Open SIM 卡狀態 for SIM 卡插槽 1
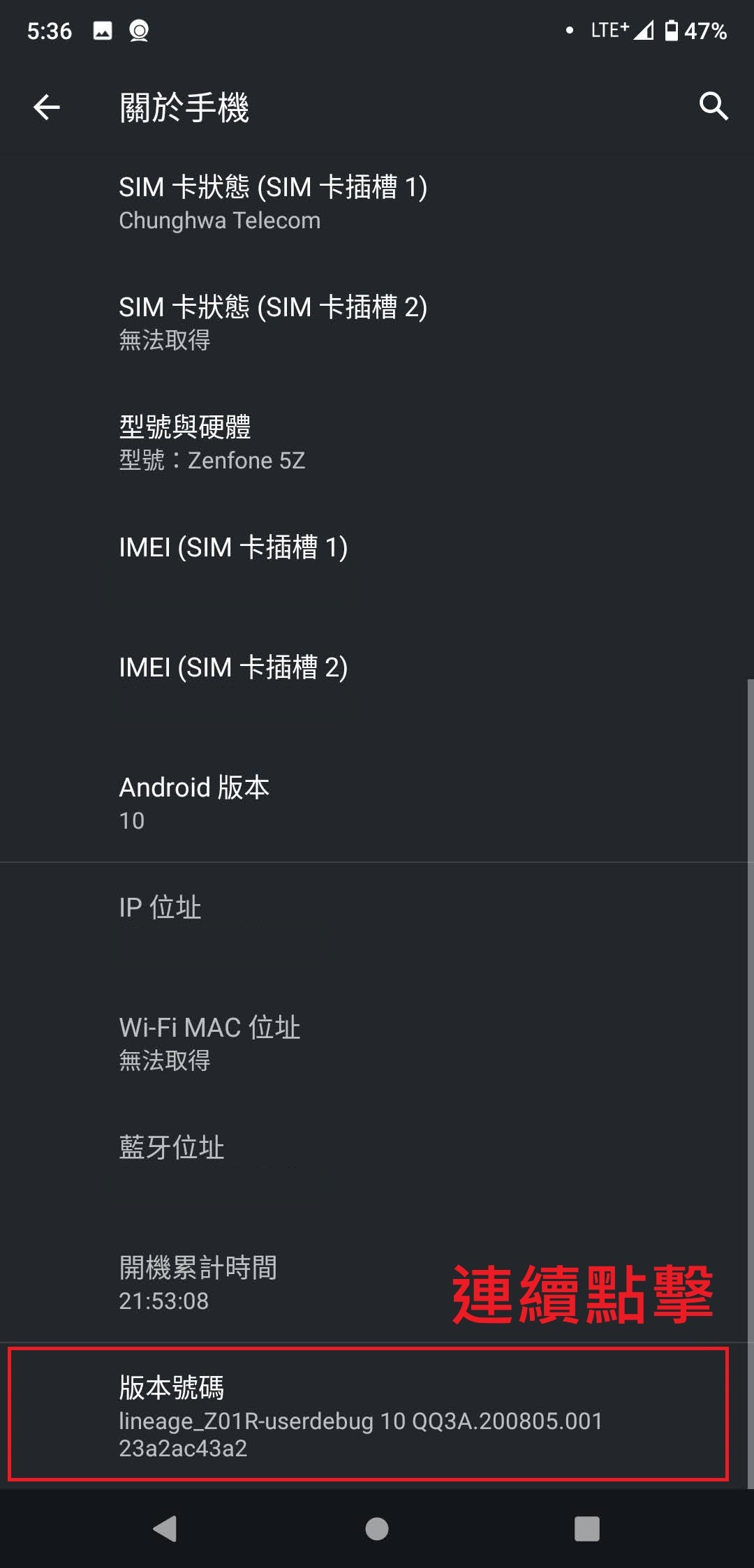 (x=377, y=203)
